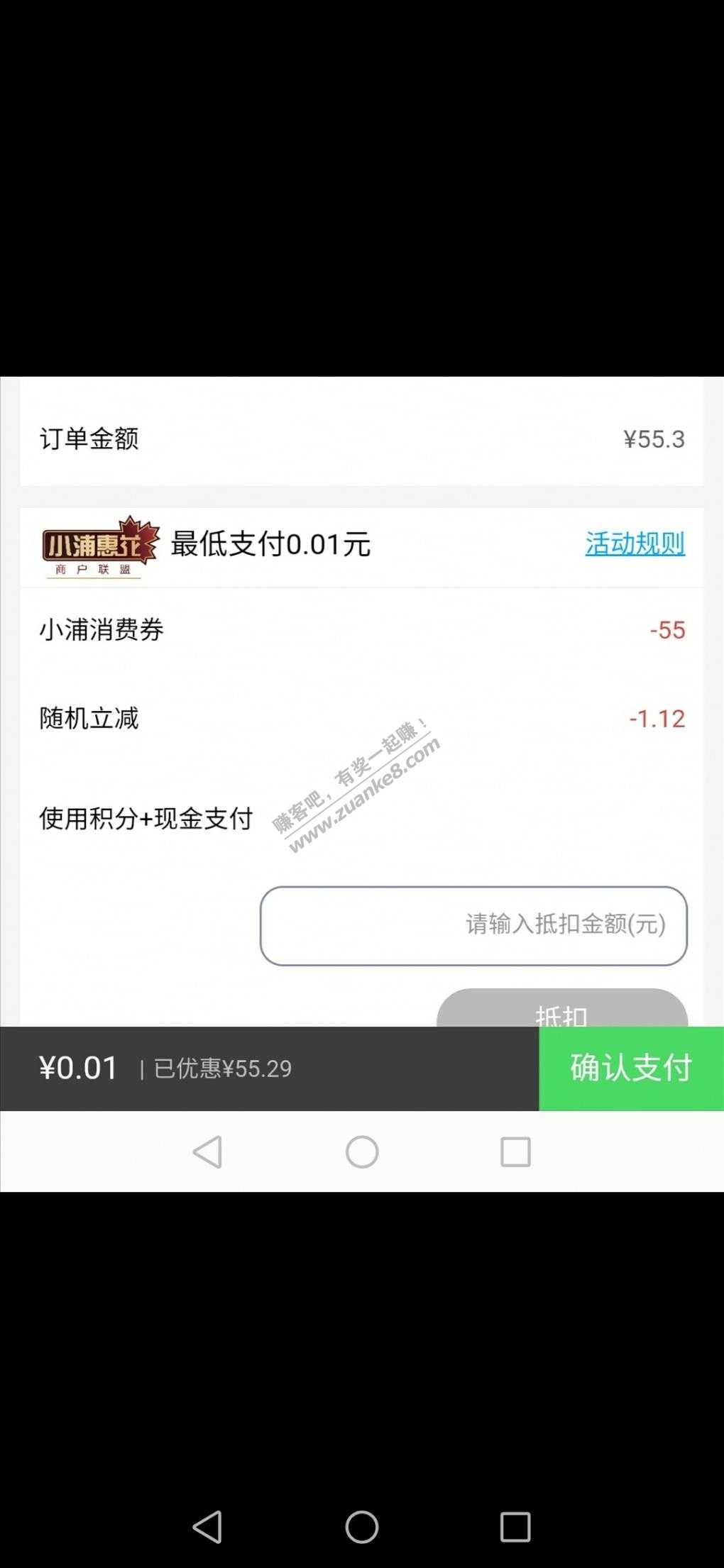Image resolution: width=724 pixels, height=1568 pixels.
Task: Tap the grey 抵扣 button
Action: coord(561,1011)
